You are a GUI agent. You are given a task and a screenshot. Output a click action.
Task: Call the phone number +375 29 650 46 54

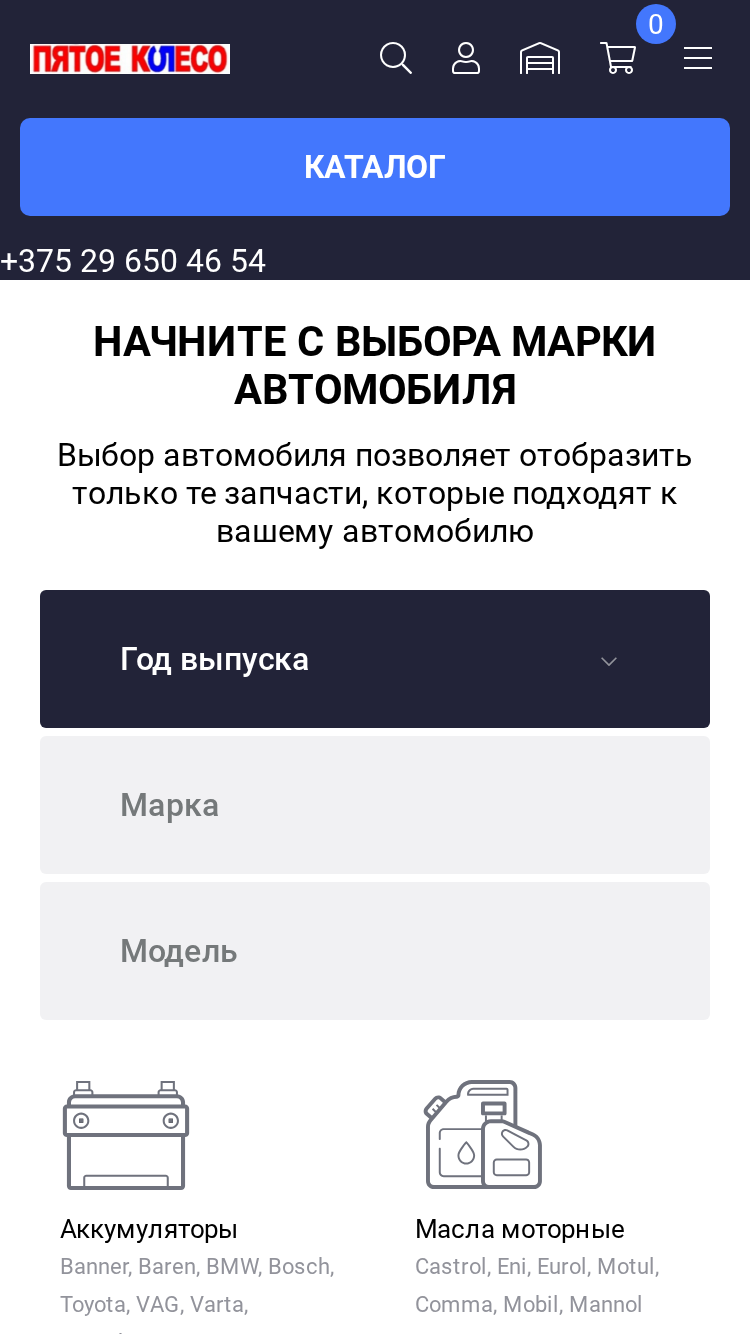click(133, 261)
